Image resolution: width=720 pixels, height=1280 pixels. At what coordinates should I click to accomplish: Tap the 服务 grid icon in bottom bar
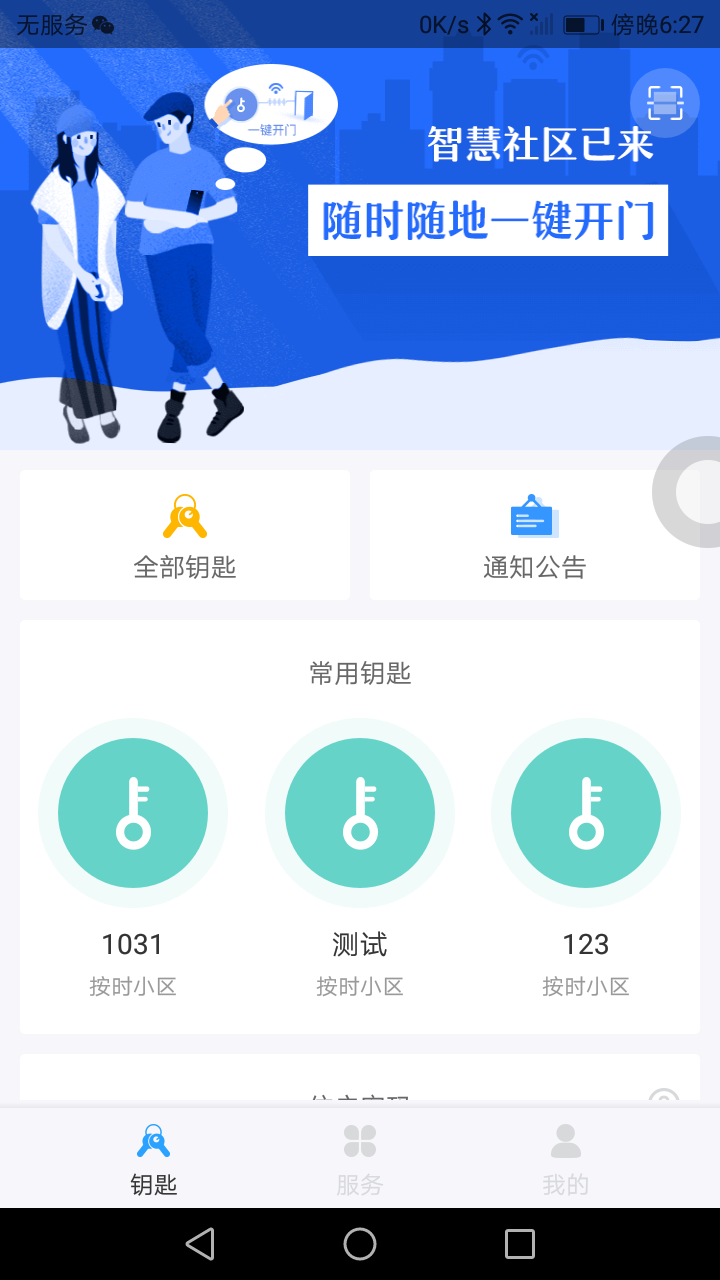pos(360,1141)
